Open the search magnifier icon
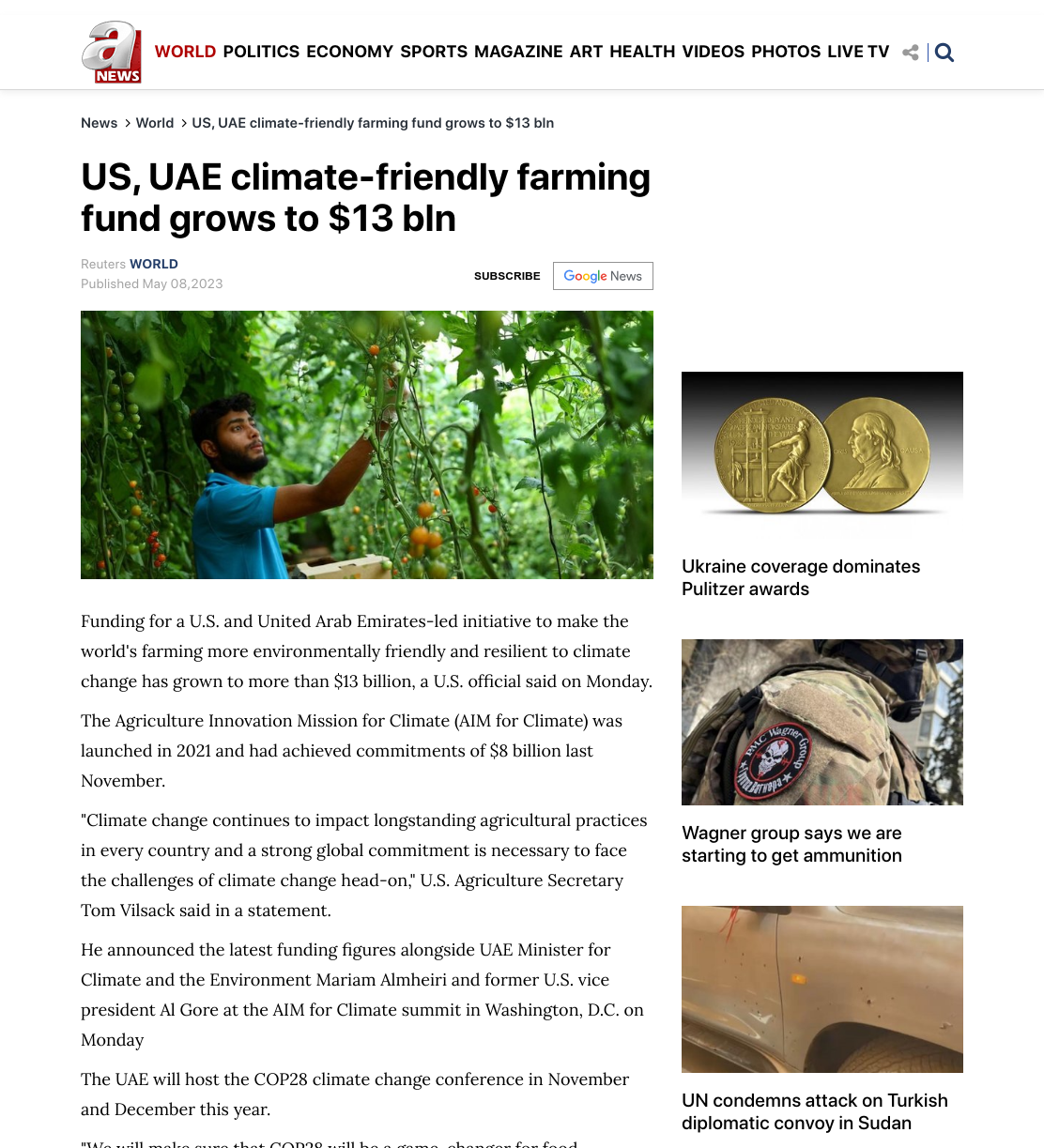Screen dimensions: 1044x1148 tap(944, 53)
